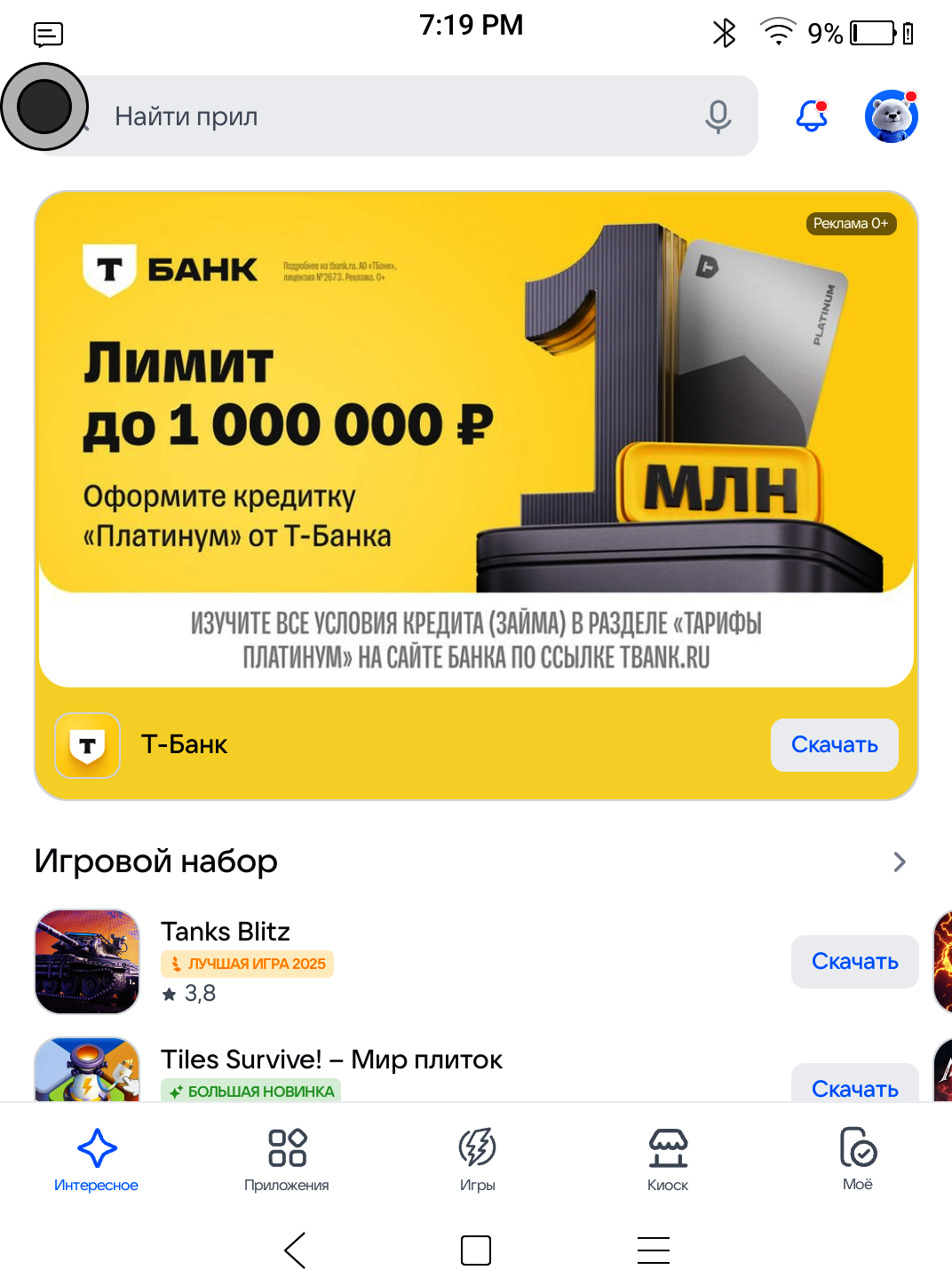Download the T-Банк app
Screen dimensions: 952x1286
click(834, 745)
